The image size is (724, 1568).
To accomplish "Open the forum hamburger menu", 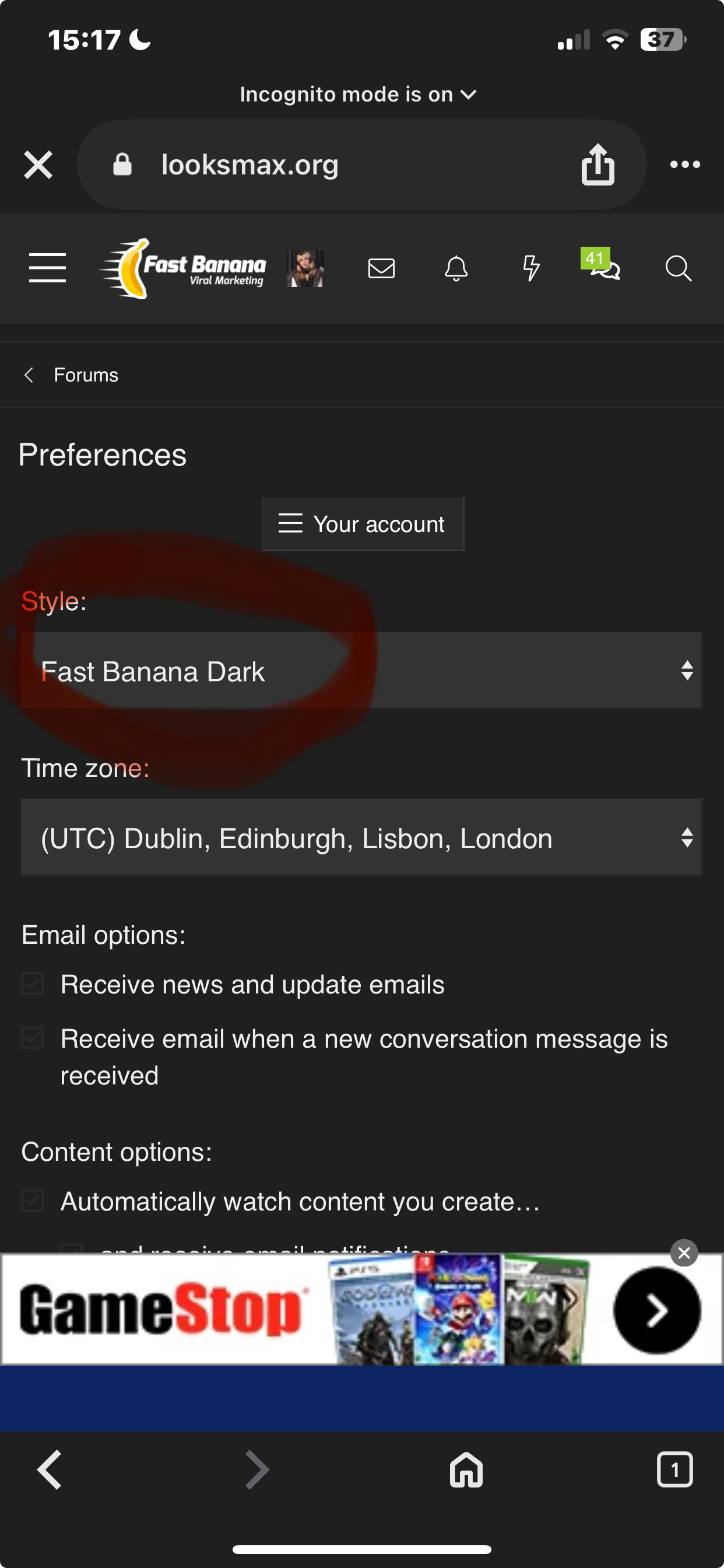I will [47, 268].
